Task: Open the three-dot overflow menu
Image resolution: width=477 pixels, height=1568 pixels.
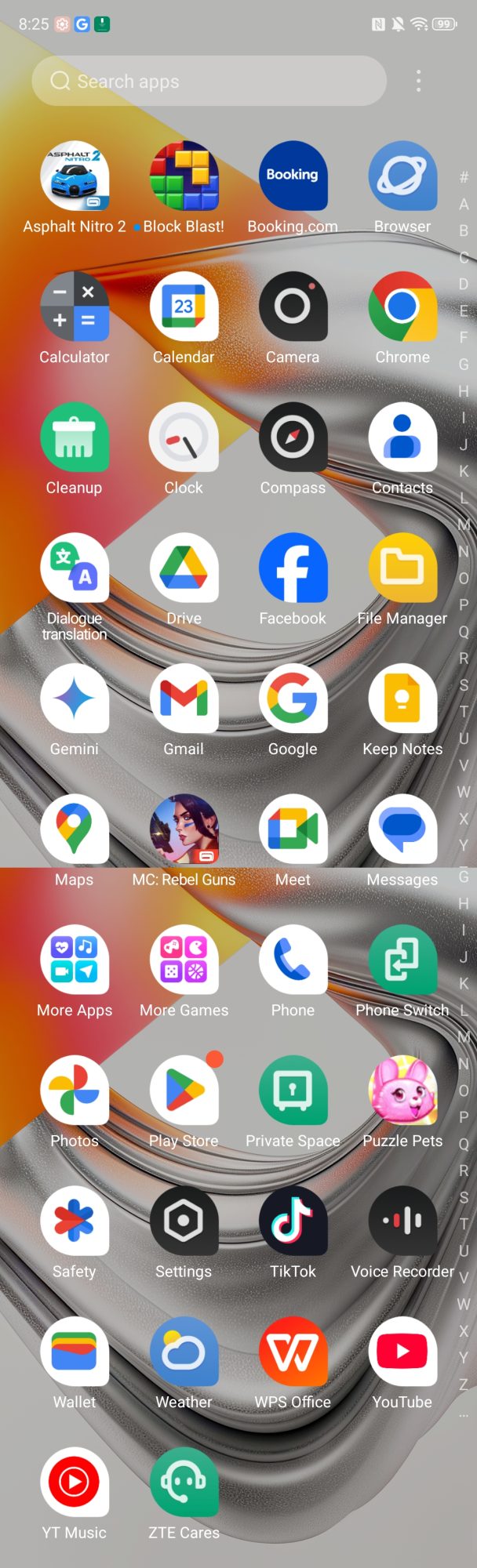Action: (418, 81)
